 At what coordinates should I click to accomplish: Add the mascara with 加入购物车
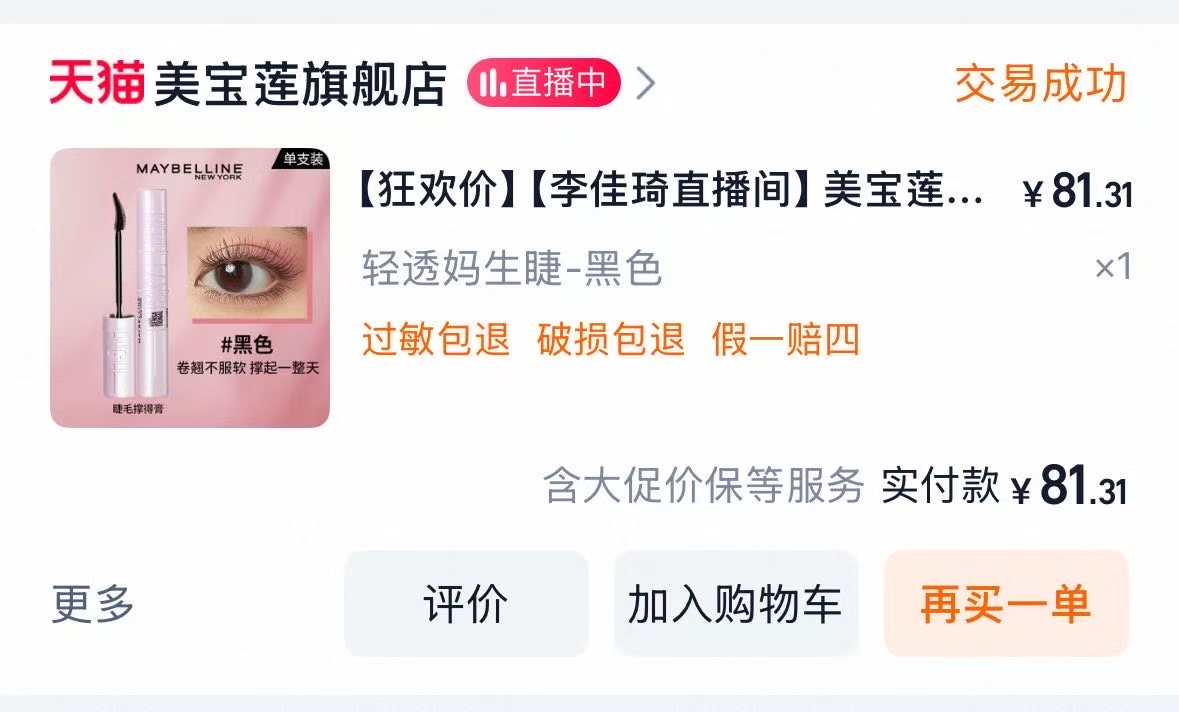coord(735,604)
